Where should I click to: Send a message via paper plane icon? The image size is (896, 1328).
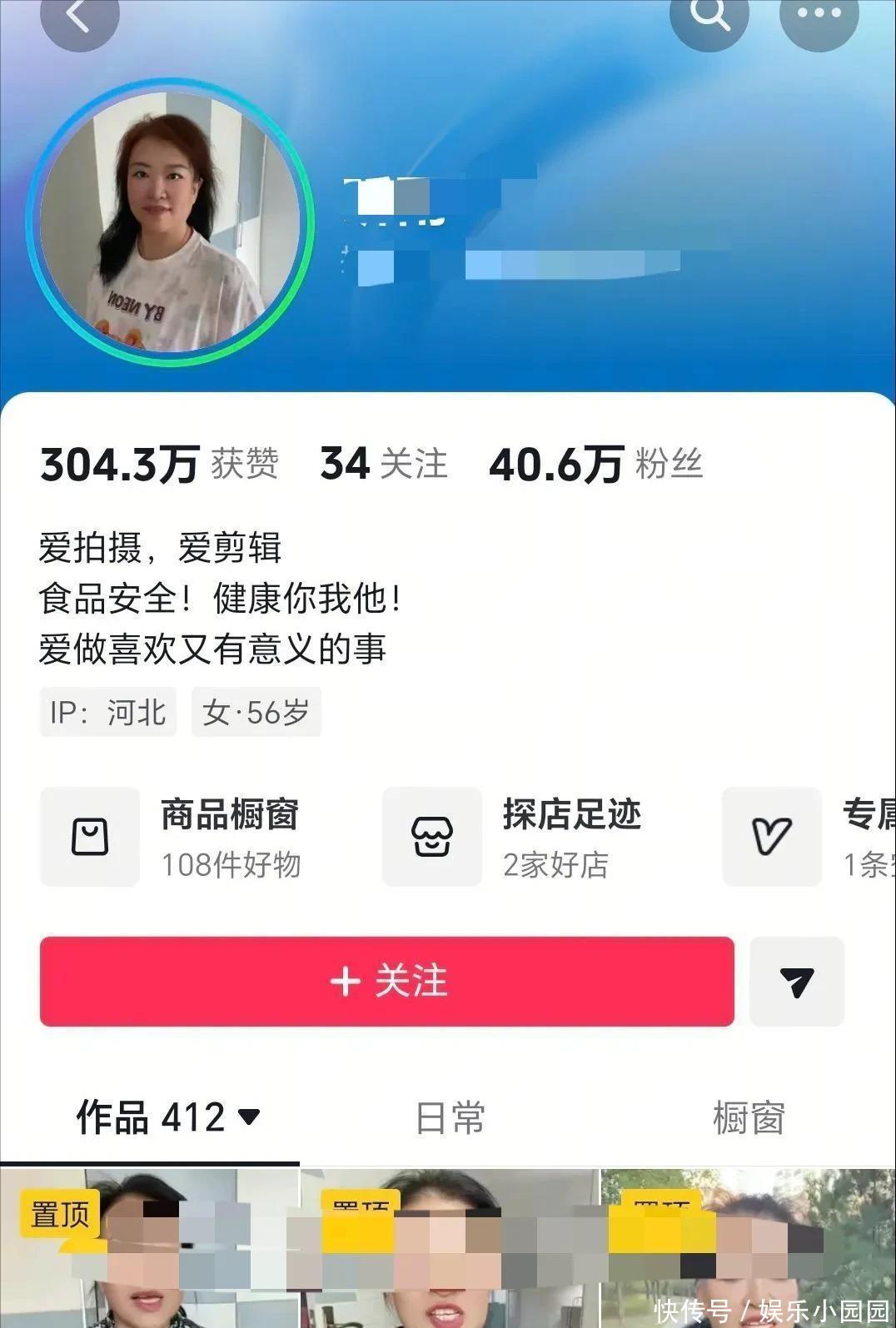[797, 981]
